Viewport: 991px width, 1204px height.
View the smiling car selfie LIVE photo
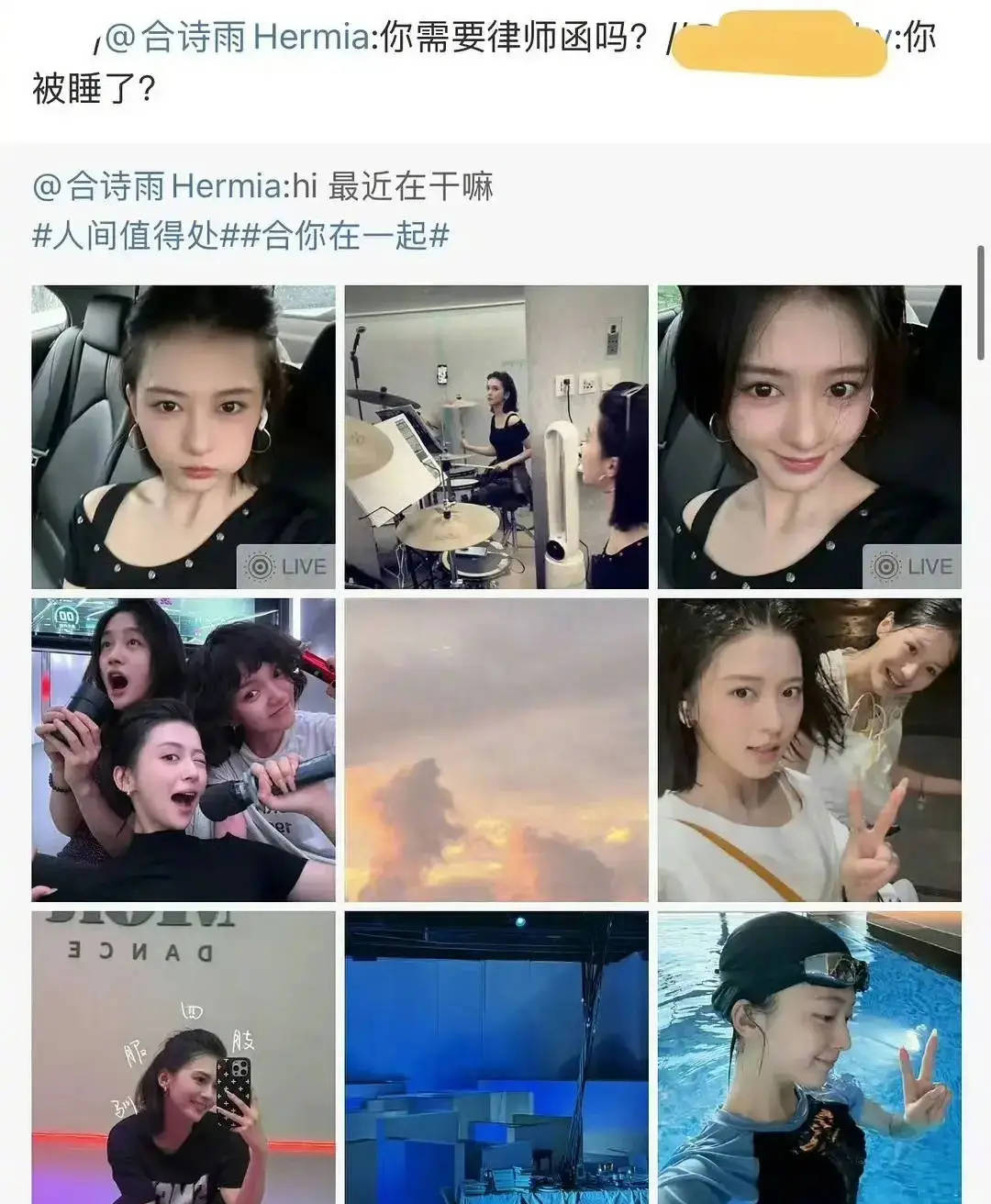point(809,437)
